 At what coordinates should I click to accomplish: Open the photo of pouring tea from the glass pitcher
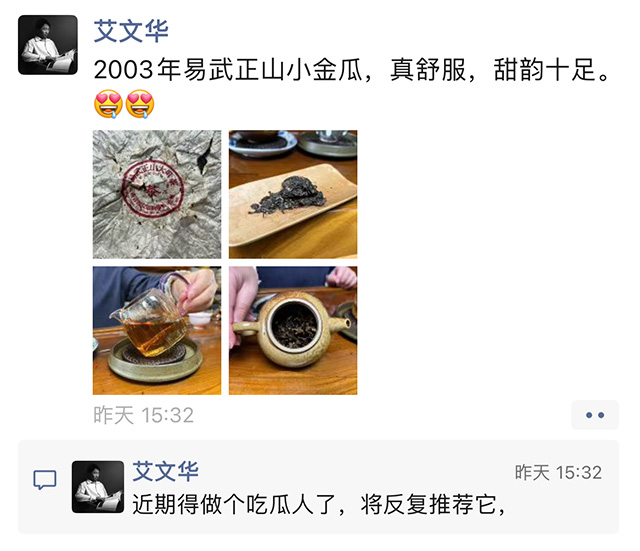point(157,330)
